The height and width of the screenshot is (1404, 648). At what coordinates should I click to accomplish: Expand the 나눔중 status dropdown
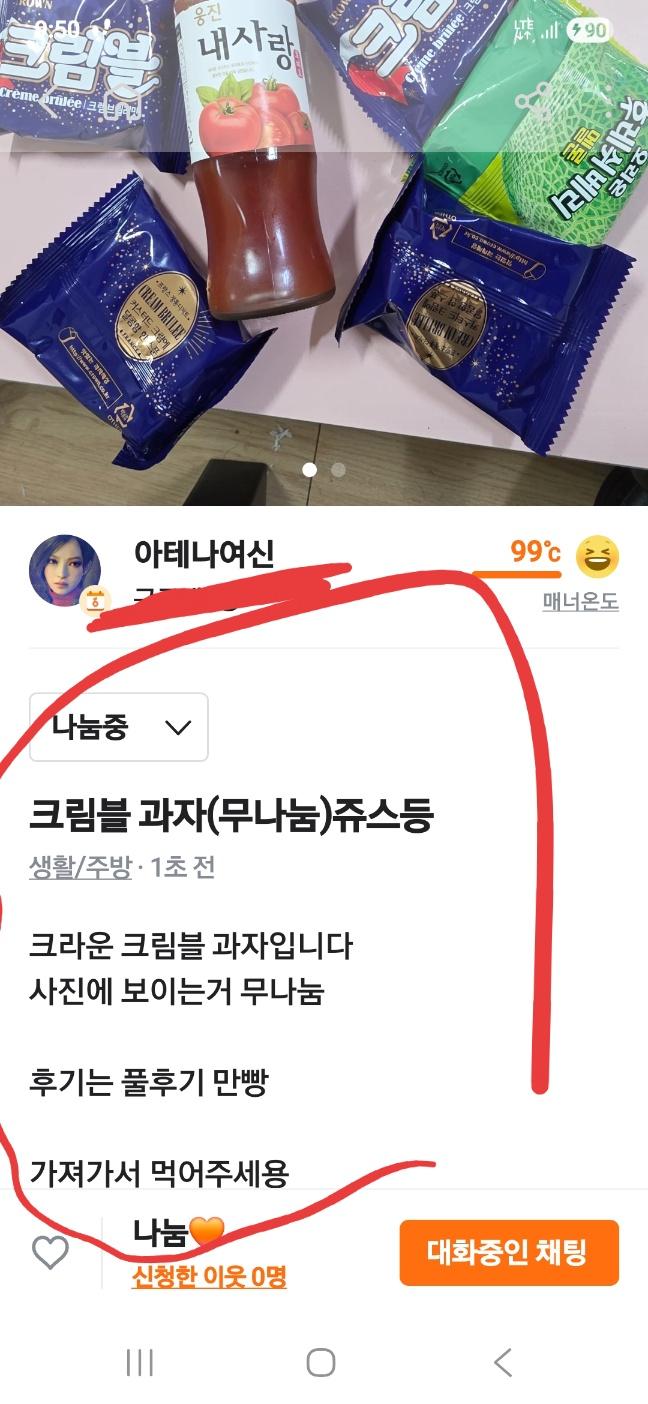tap(119, 727)
